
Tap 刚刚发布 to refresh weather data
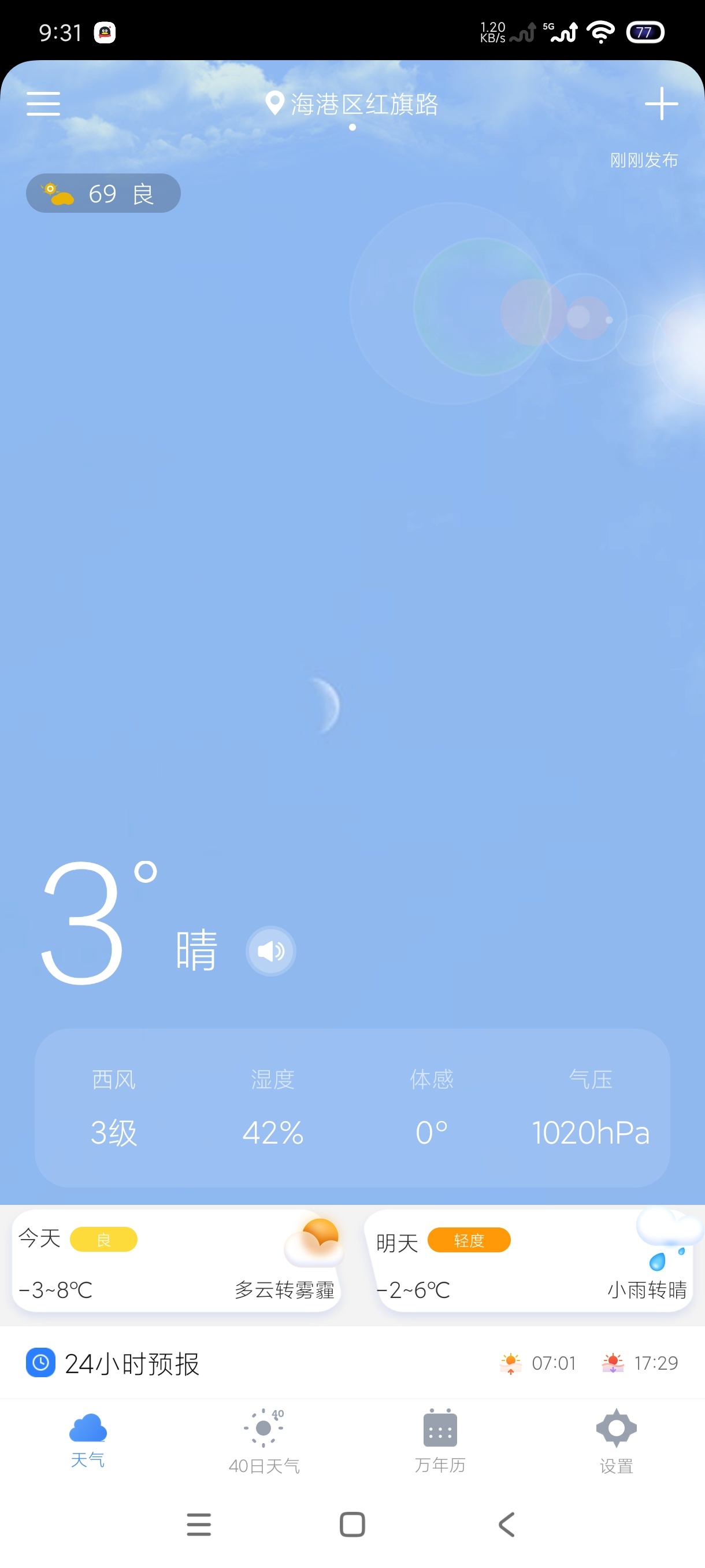644,160
